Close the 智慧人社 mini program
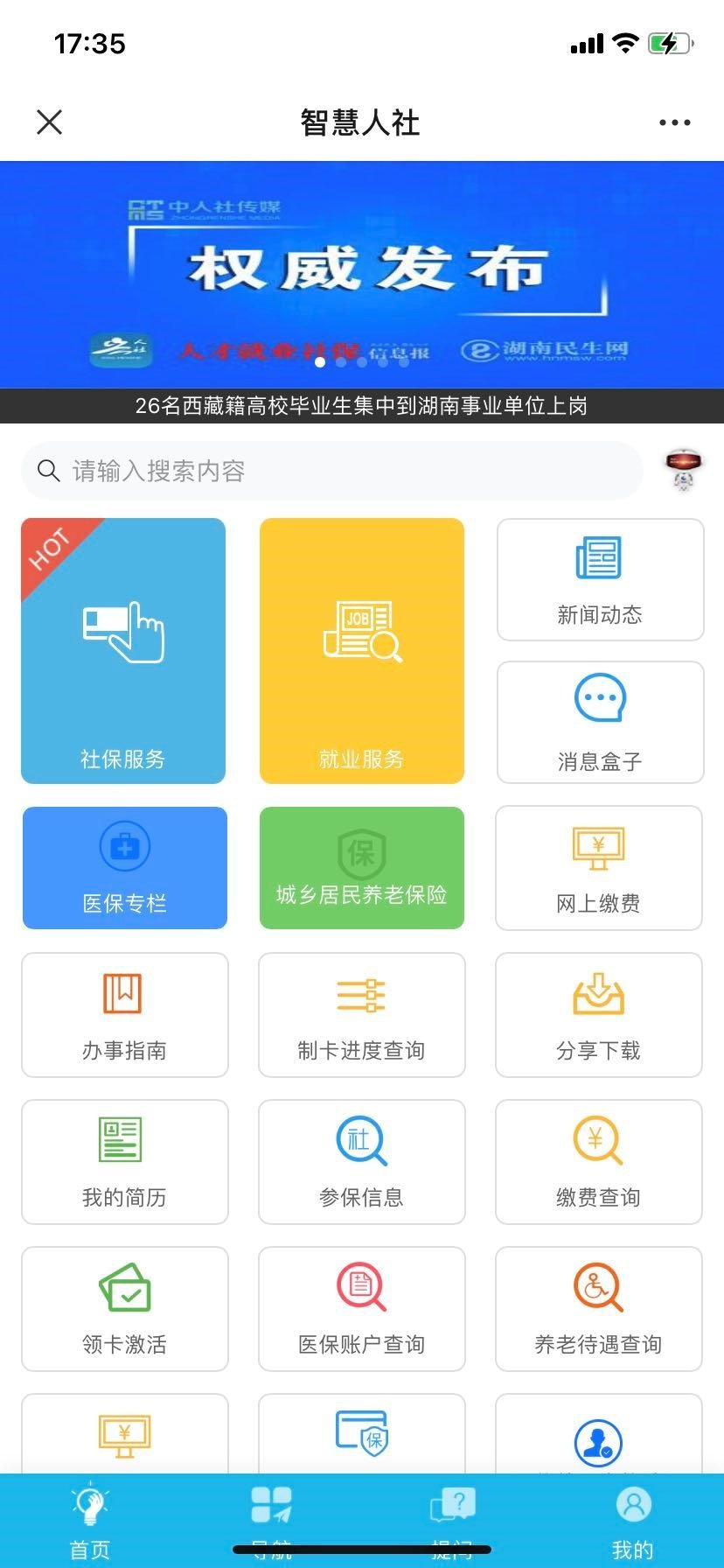Screen dimensions: 724x1568 click(x=50, y=122)
